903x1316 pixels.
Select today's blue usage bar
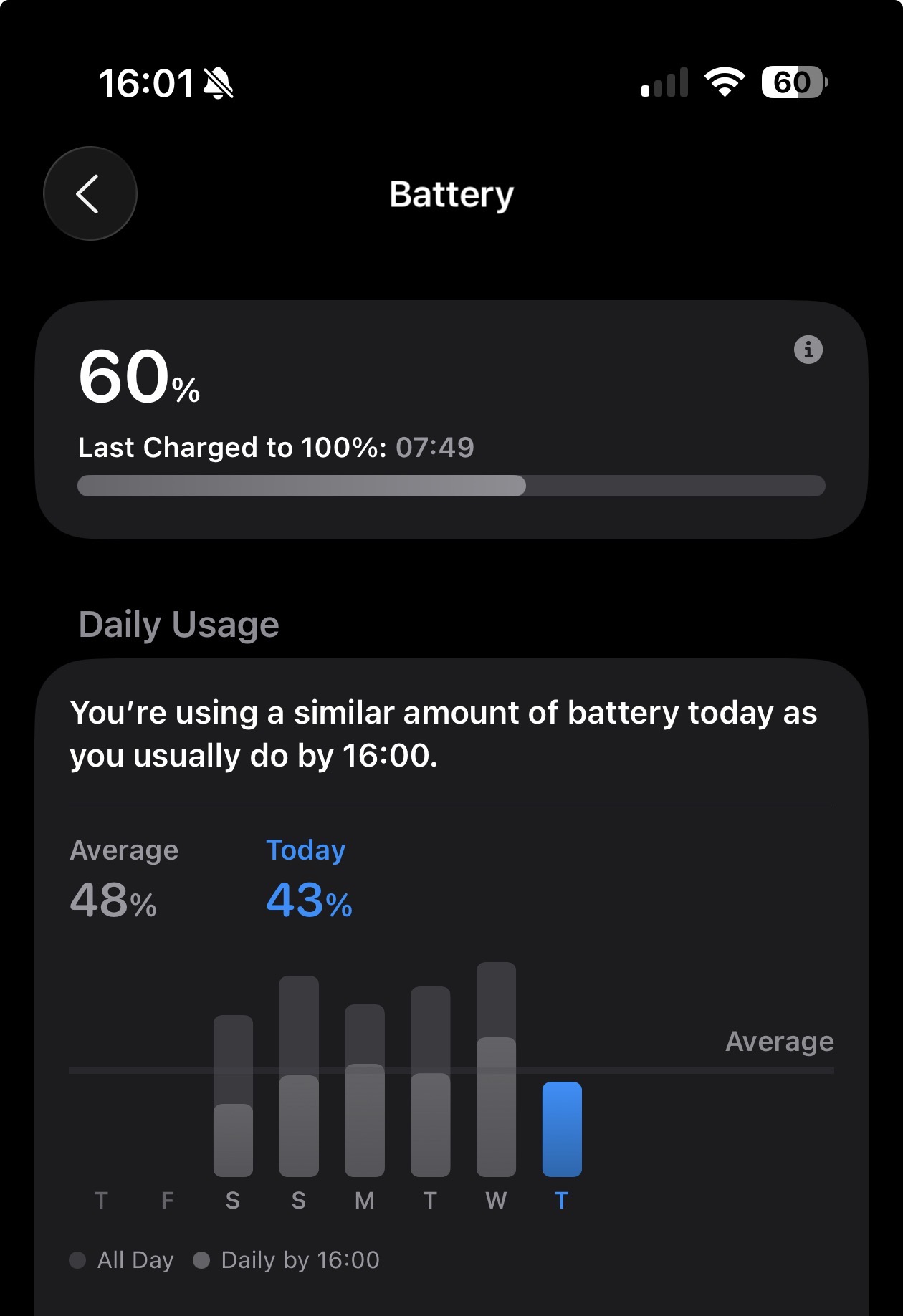point(562,1129)
